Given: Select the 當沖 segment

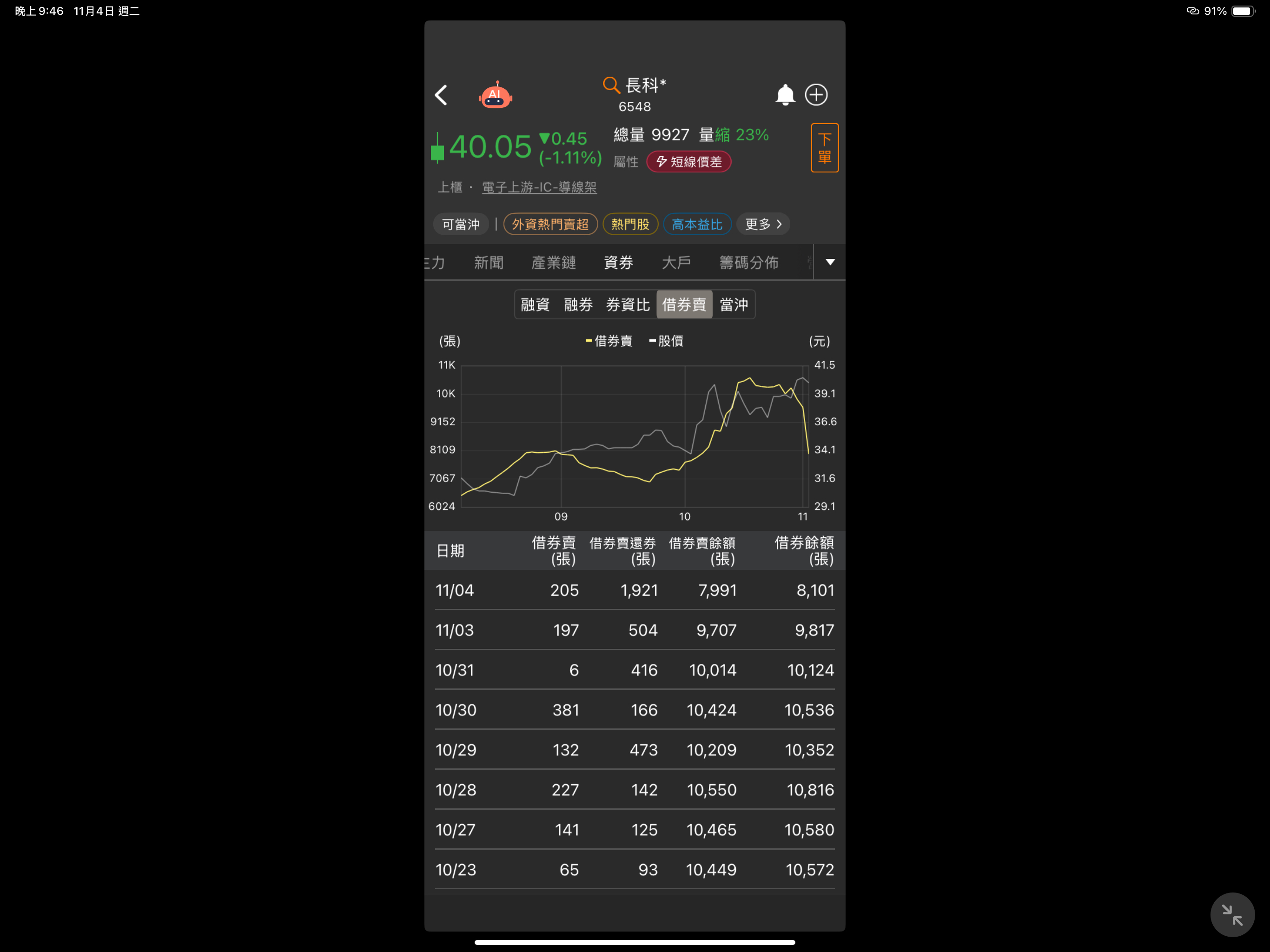Looking at the screenshot, I should click(x=733, y=304).
